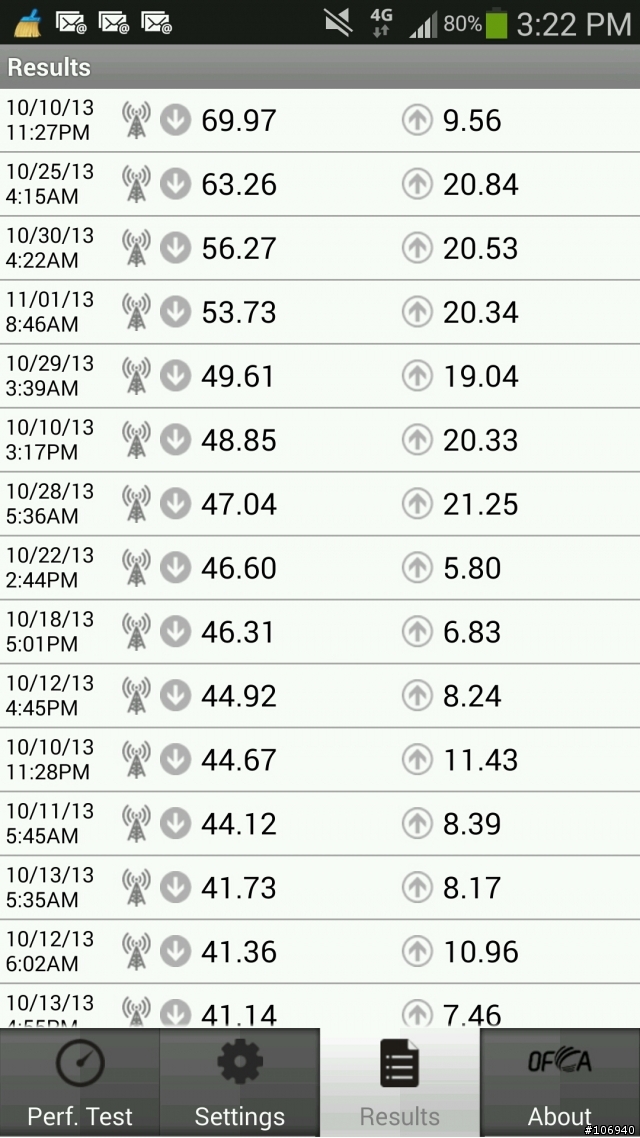Screen dimensions: 640x1138
Task: Switch to the Perf. Test tab
Action: point(80,1082)
